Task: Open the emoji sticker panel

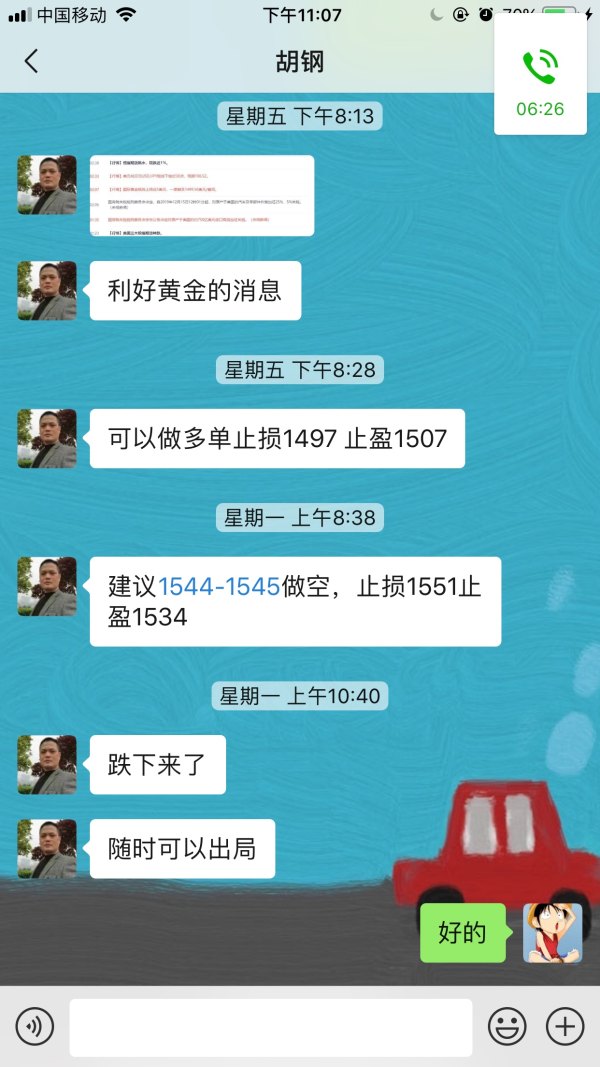Action: (x=507, y=1026)
